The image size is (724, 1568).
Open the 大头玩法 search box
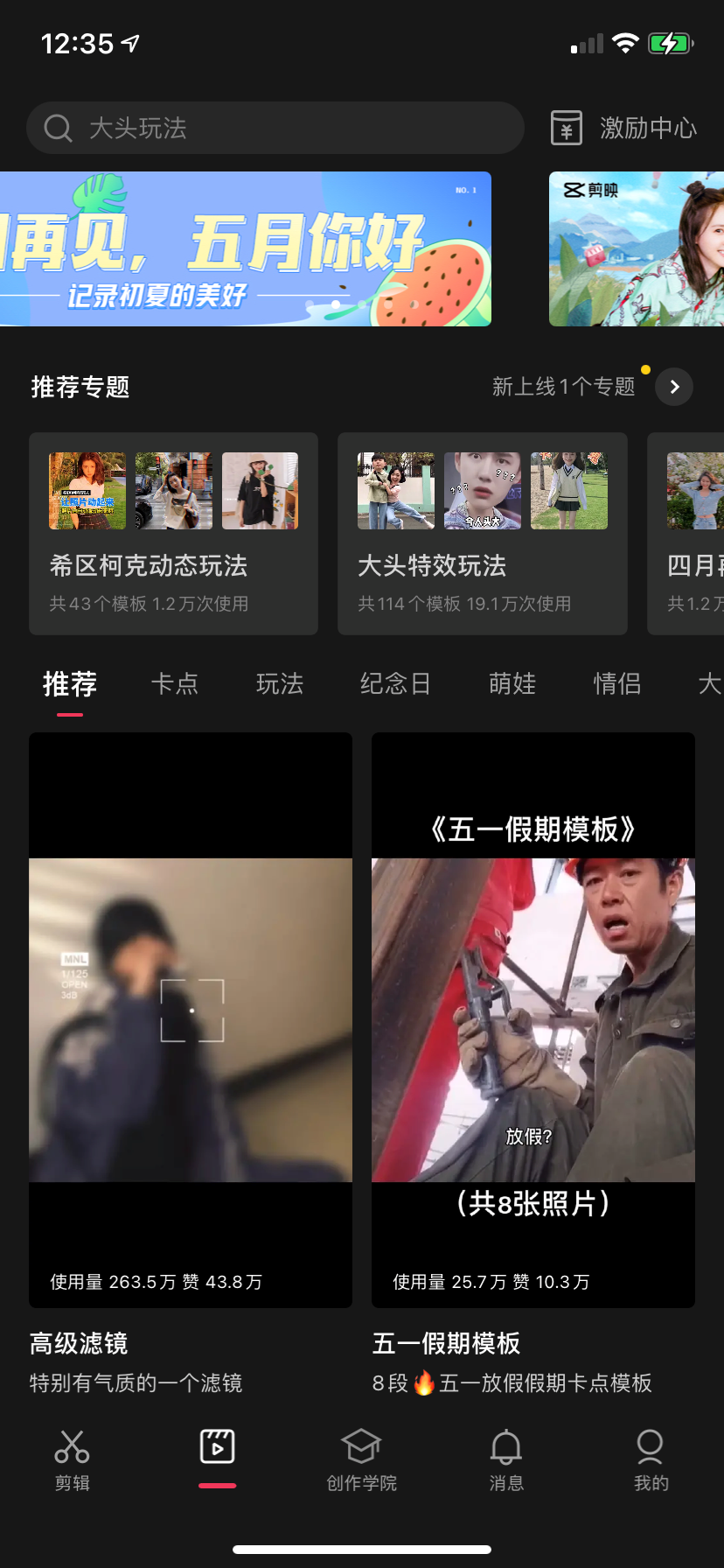point(275,129)
